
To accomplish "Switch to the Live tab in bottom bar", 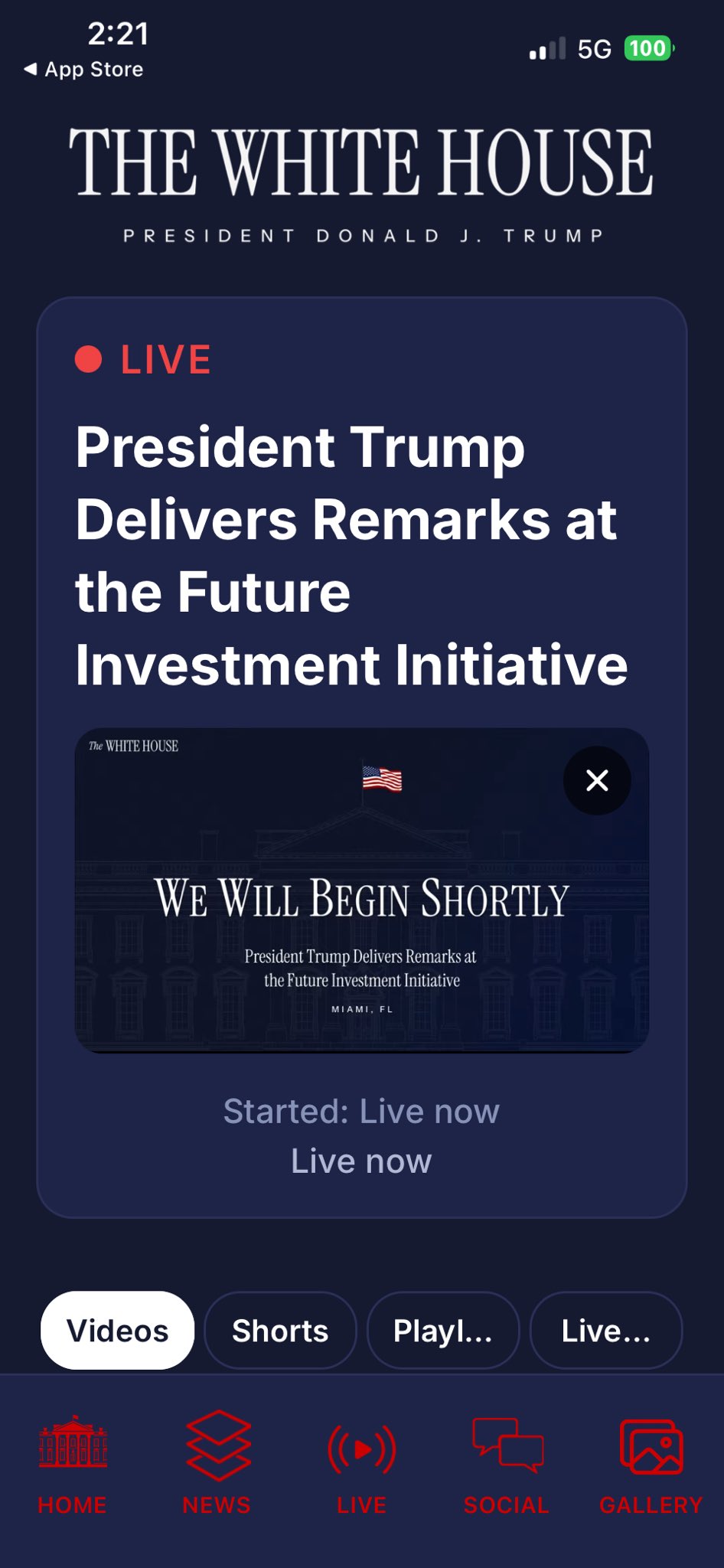I will (x=362, y=1464).
